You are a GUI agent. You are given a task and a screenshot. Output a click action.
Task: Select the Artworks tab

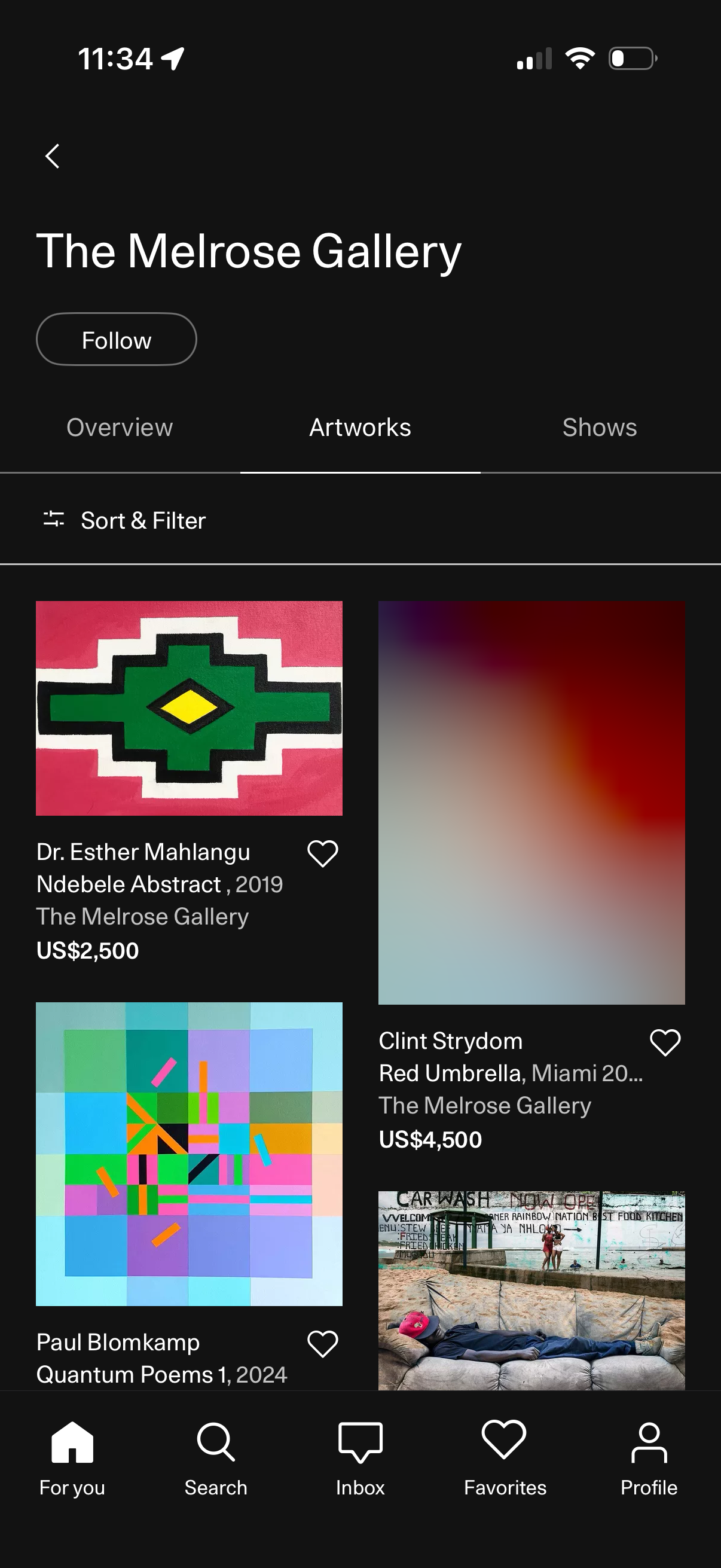point(360,428)
